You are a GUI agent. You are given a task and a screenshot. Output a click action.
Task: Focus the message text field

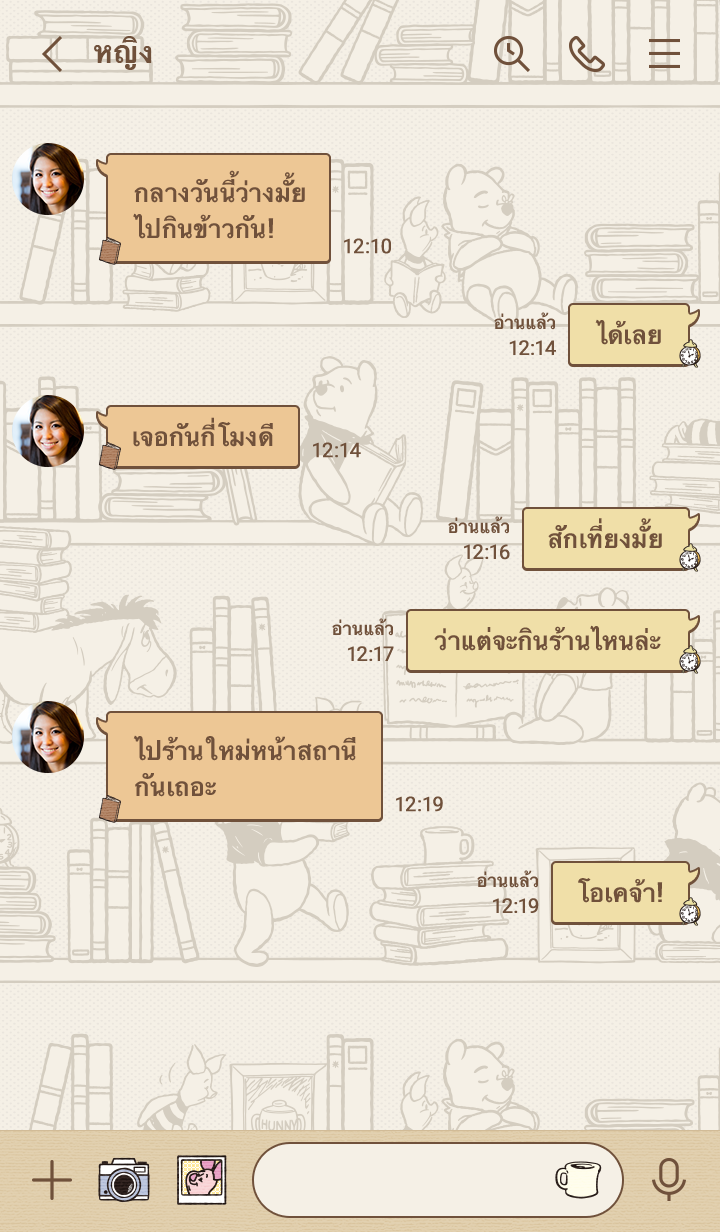400,1181
